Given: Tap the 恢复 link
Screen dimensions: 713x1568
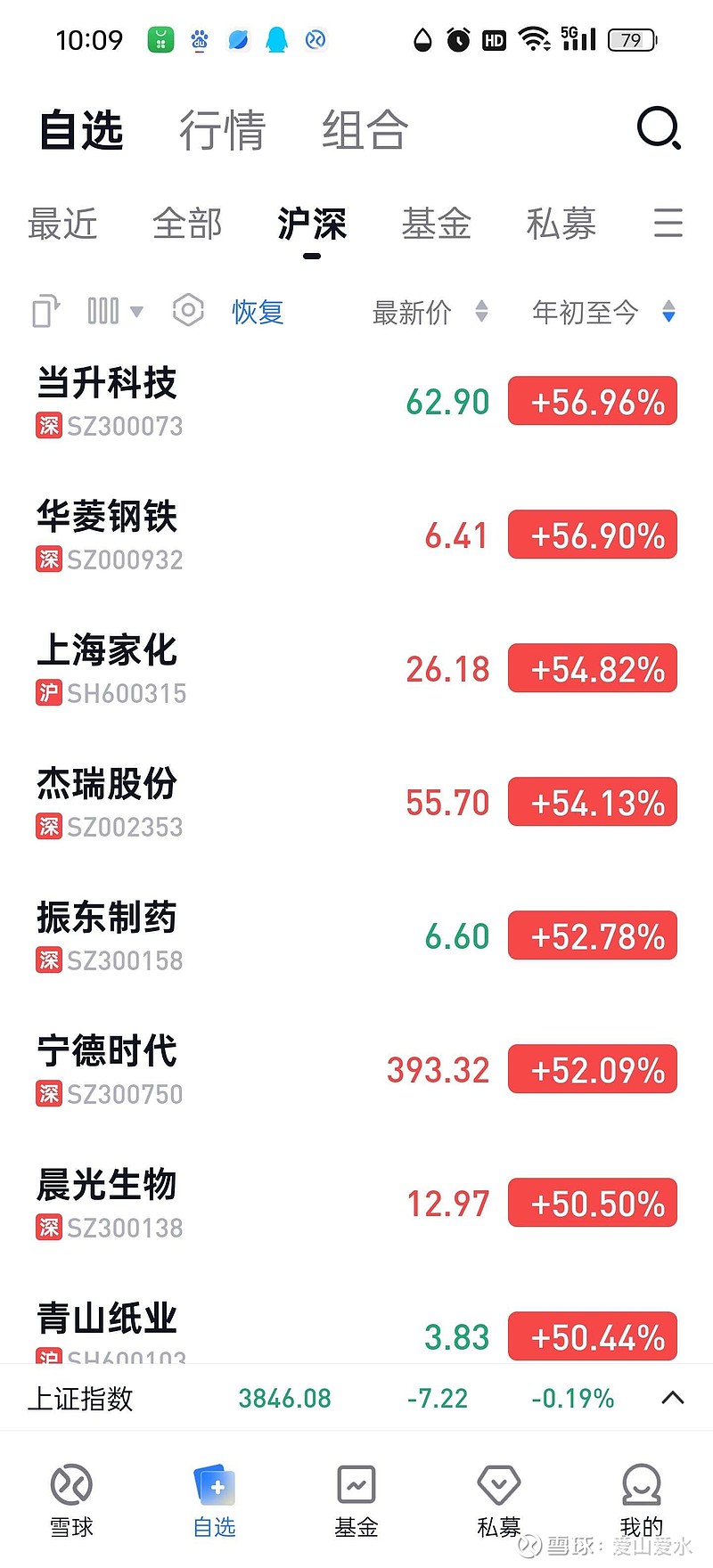Looking at the screenshot, I should [x=258, y=312].
